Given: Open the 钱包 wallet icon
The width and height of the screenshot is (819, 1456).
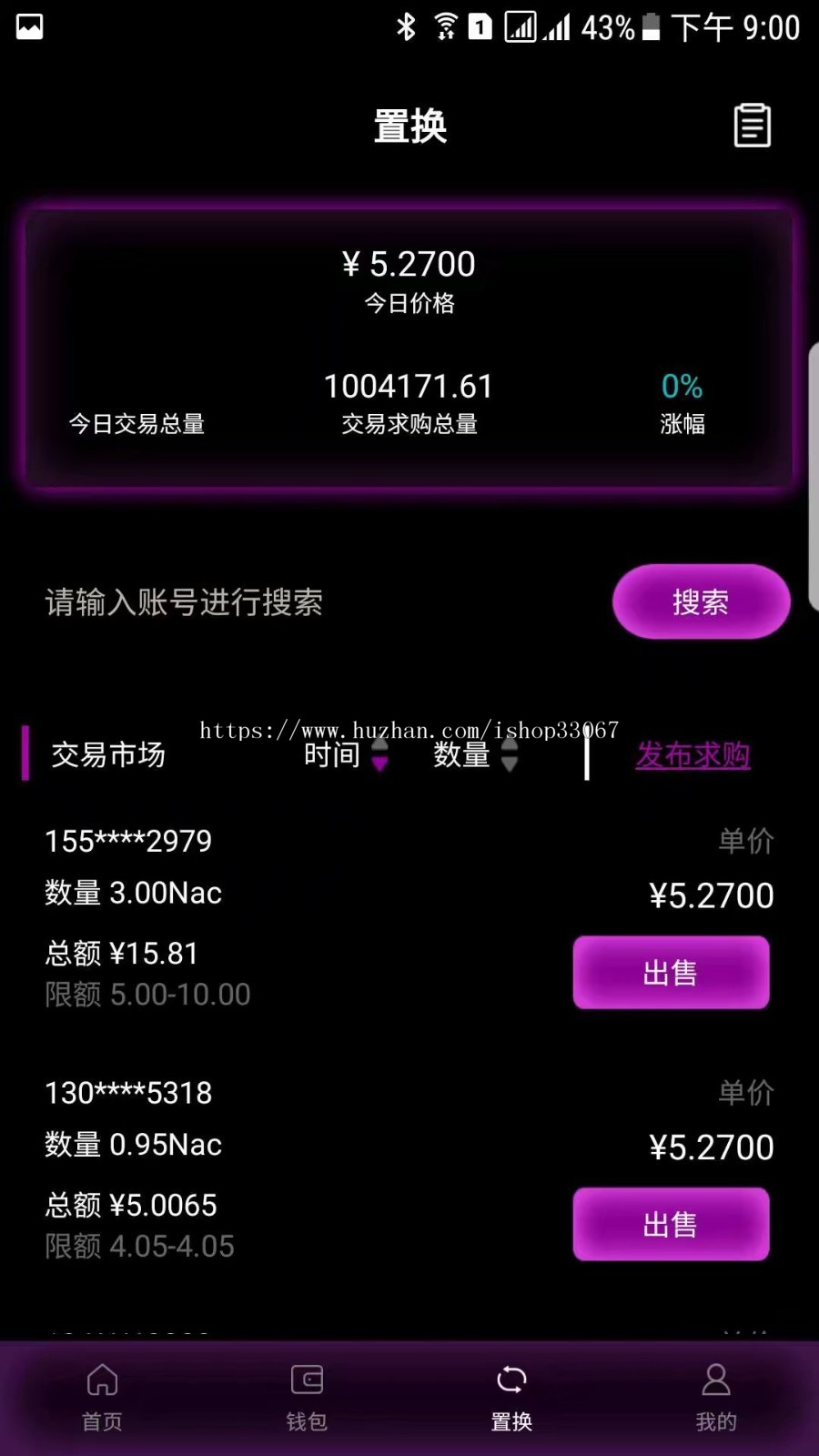Looking at the screenshot, I should pyautogui.click(x=306, y=1381).
